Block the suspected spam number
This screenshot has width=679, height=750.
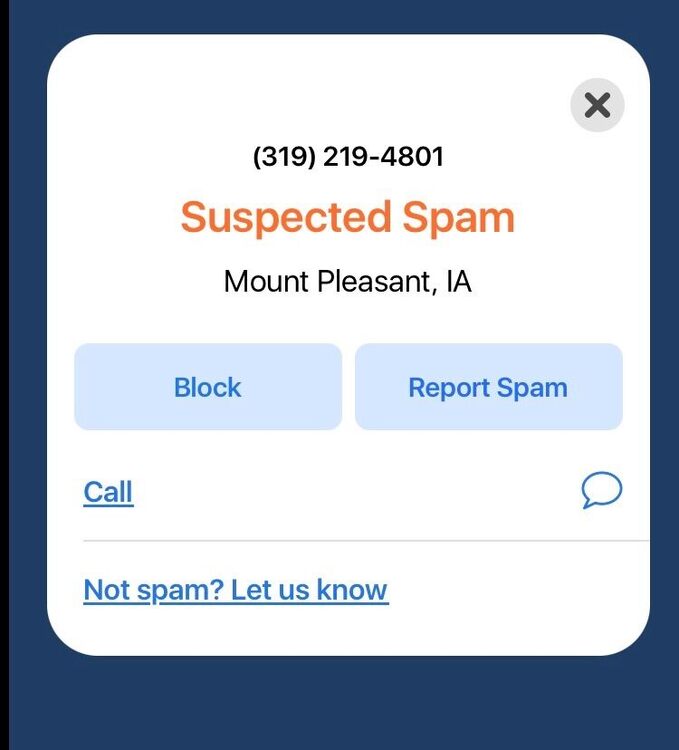tap(208, 387)
